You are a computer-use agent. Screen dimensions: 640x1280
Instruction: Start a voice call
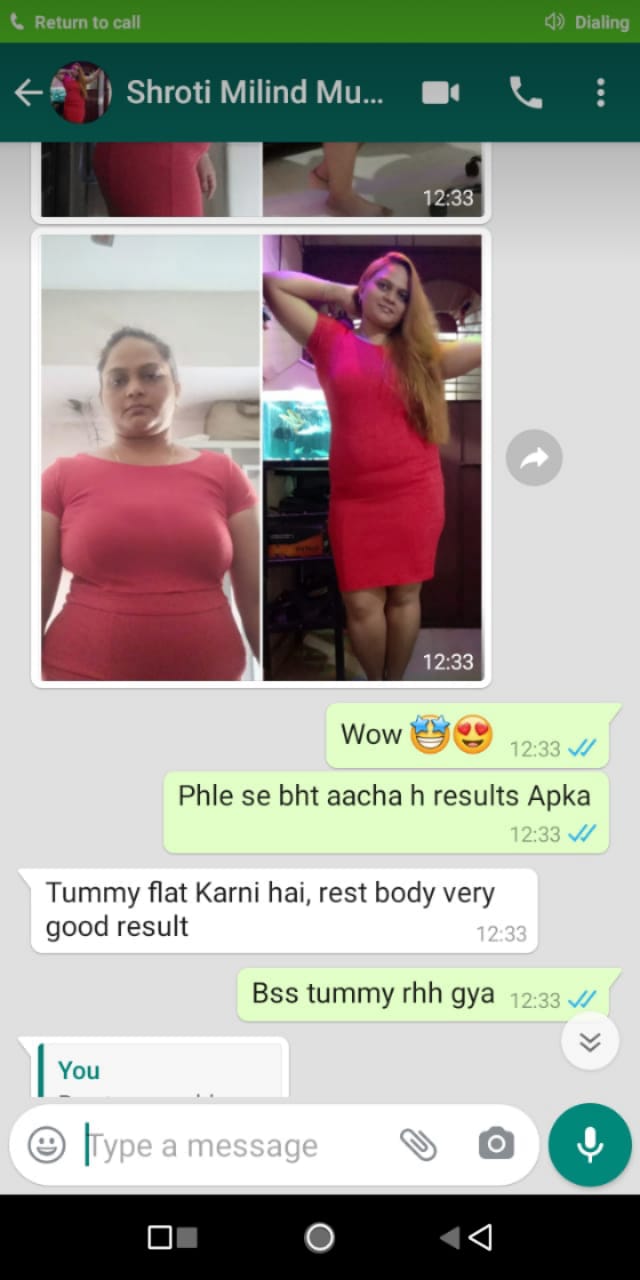pyautogui.click(x=526, y=93)
